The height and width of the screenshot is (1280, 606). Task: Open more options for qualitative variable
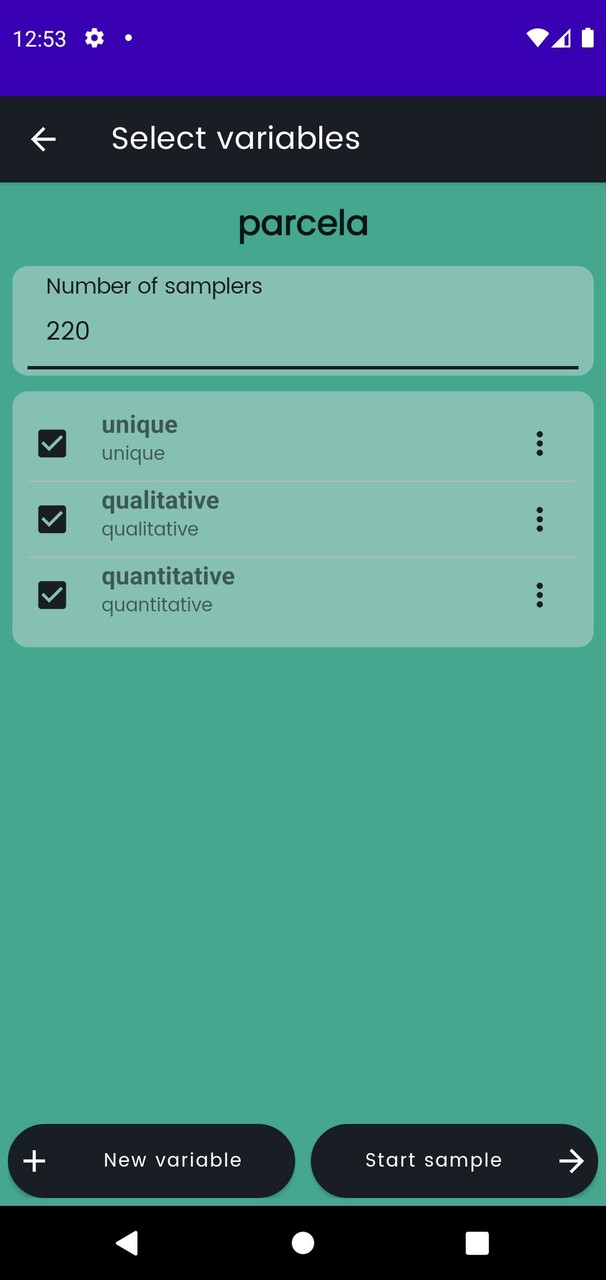click(539, 519)
